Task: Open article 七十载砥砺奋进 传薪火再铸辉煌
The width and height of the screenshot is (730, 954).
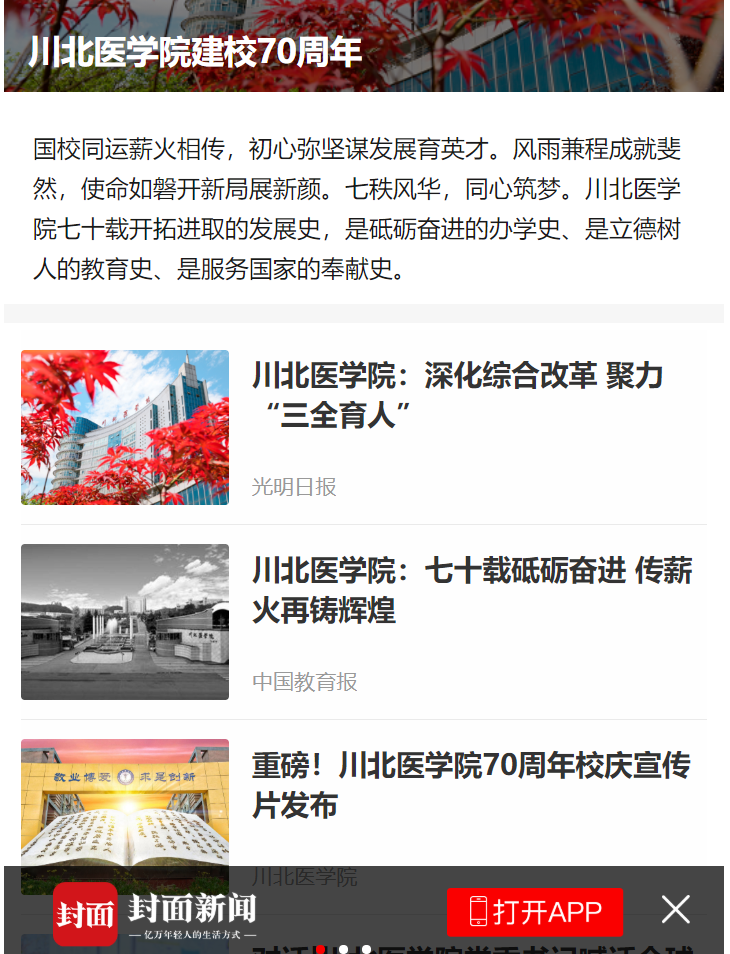Action: [471, 590]
